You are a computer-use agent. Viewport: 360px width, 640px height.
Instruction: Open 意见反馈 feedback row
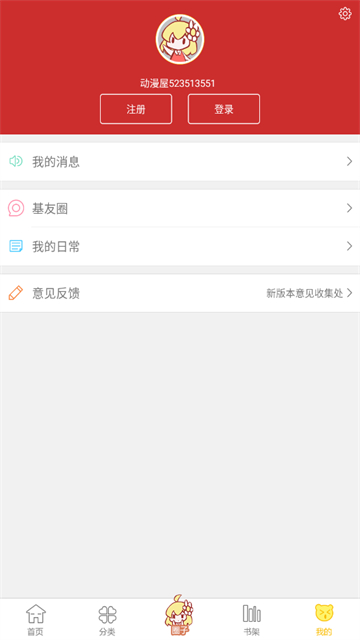point(180,293)
